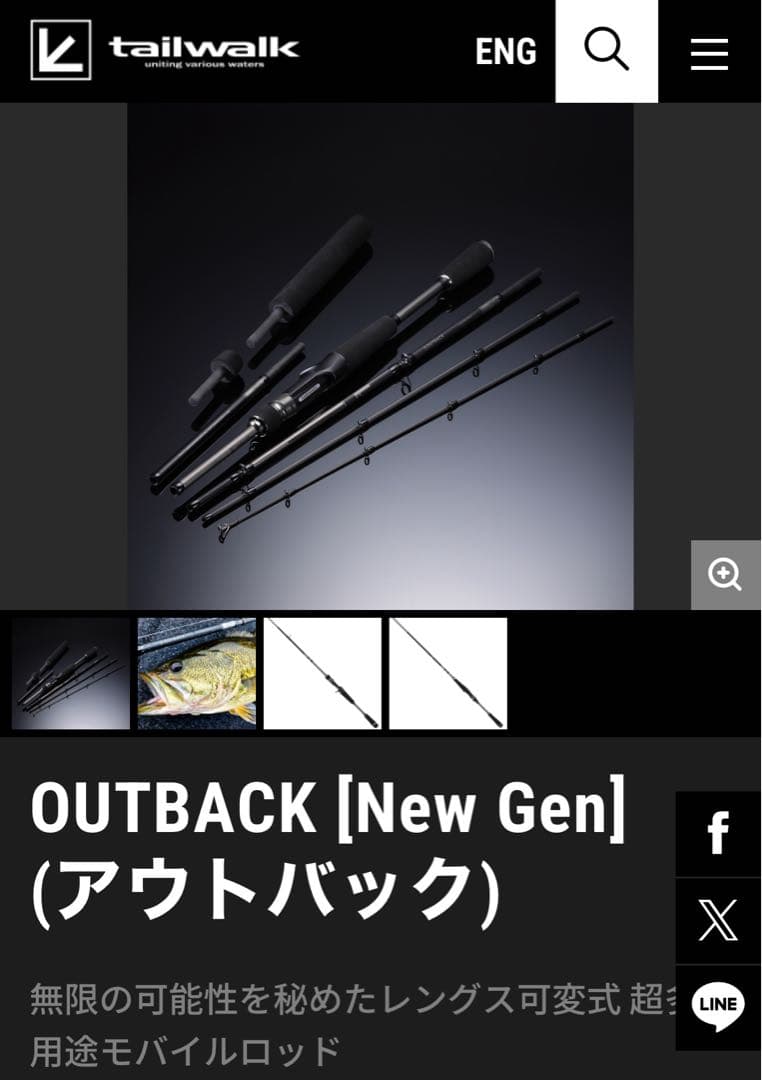Select the disassembled rod set thumbnail

point(69,673)
